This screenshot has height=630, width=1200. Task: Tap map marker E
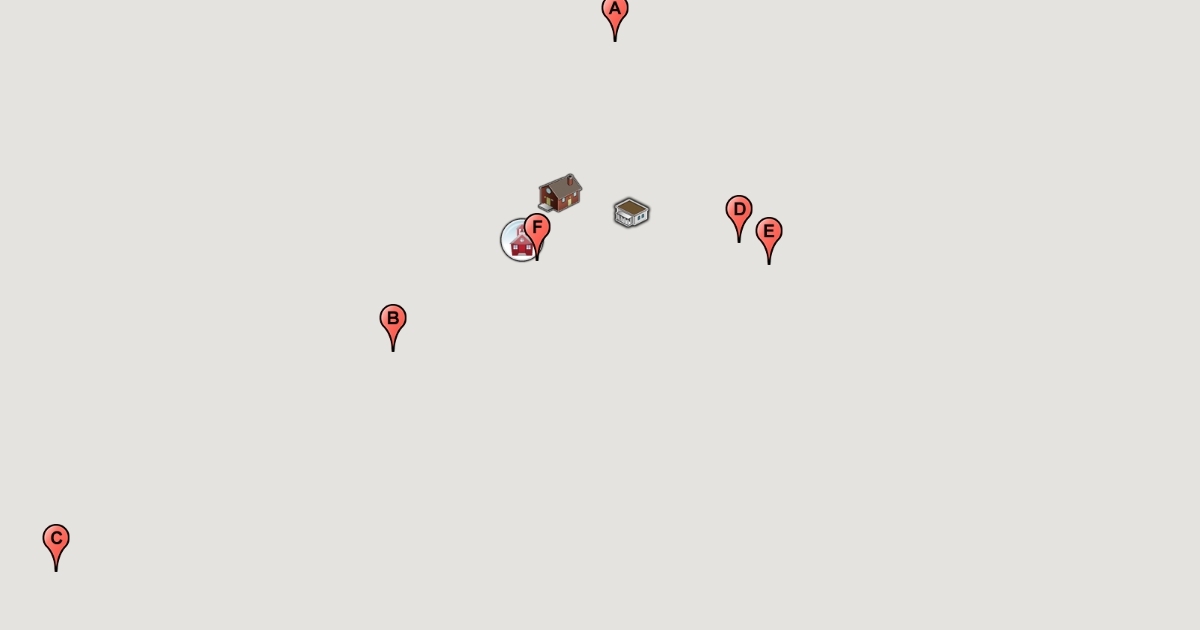click(x=769, y=233)
